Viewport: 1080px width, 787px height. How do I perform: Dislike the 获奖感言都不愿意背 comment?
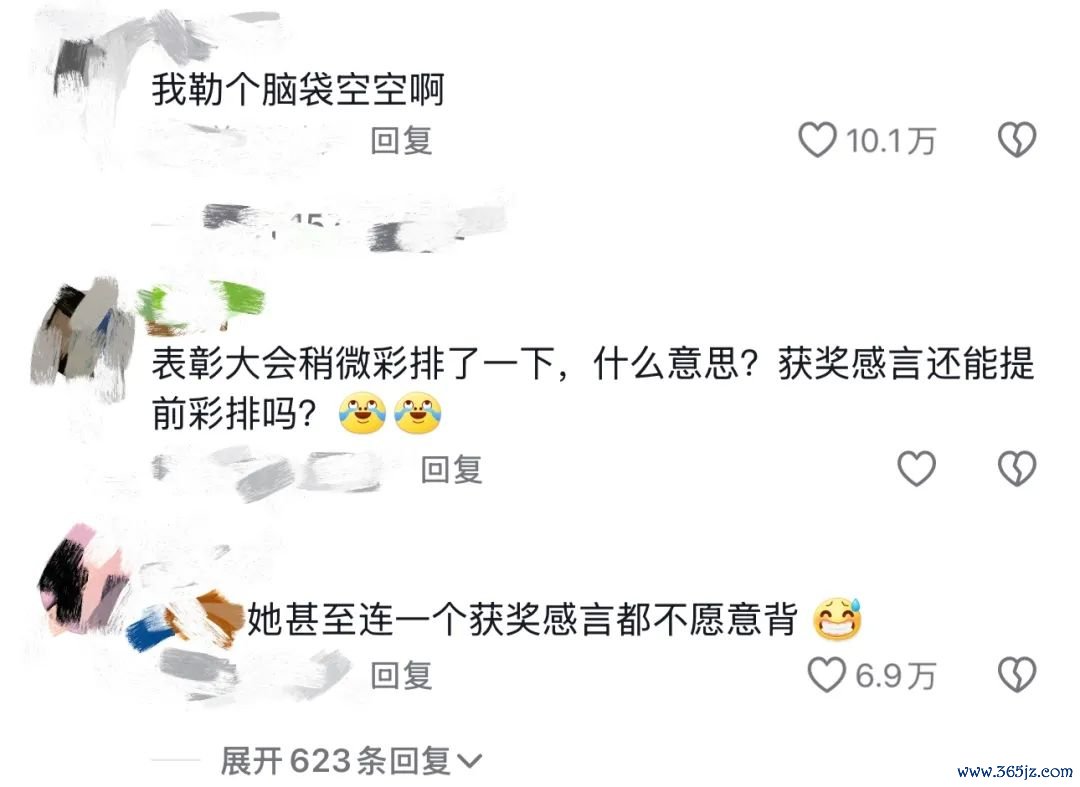(1017, 676)
